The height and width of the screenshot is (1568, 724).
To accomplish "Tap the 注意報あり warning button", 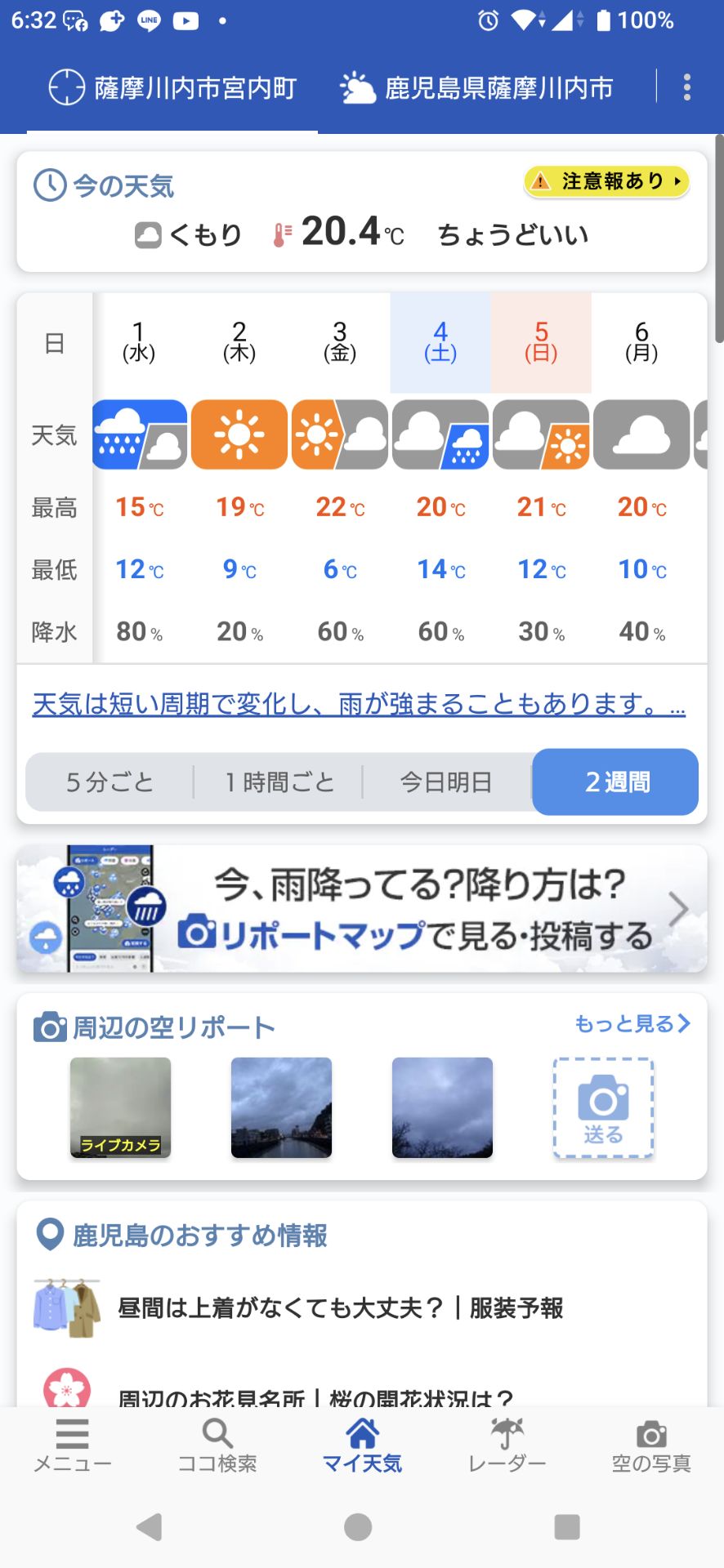I will click(x=606, y=181).
